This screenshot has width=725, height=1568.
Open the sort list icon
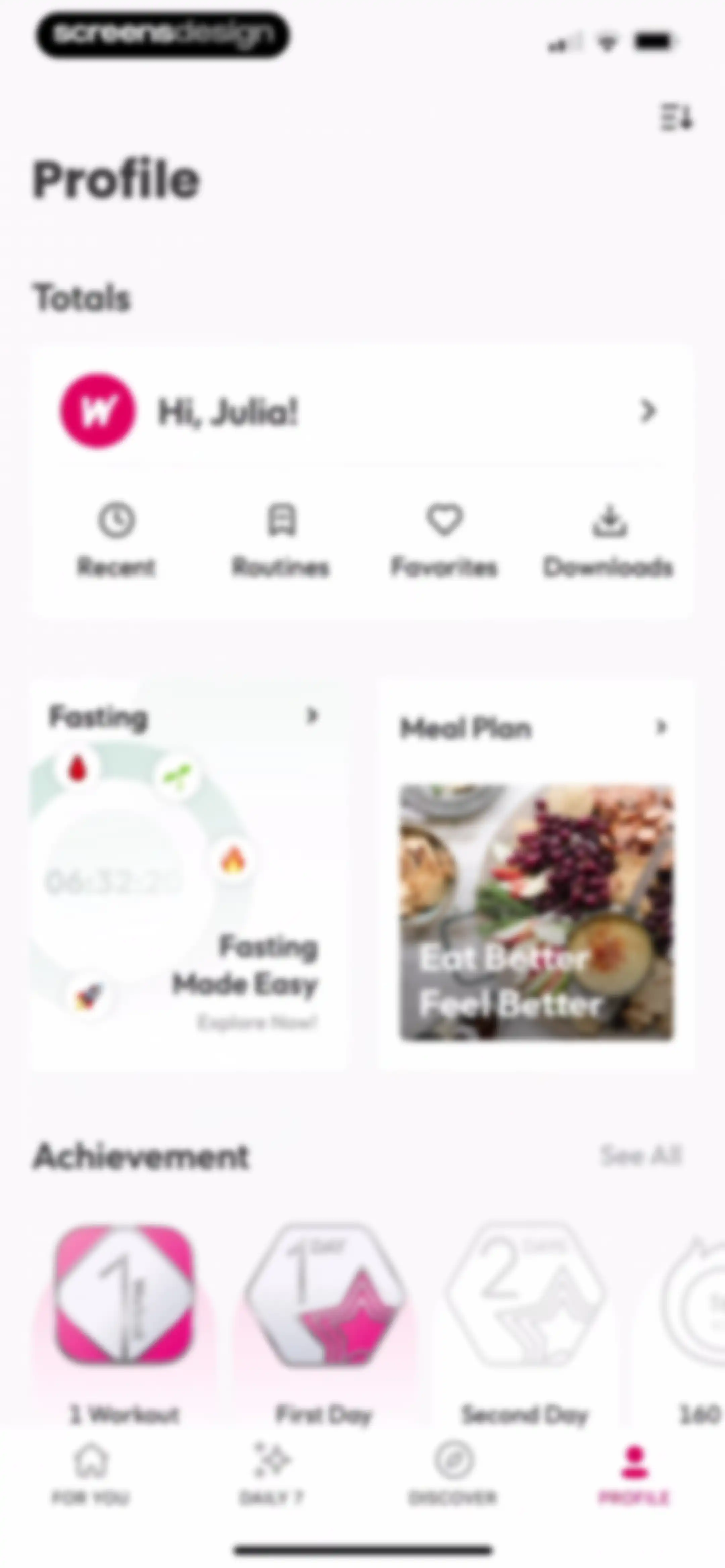pyautogui.click(x=677, y=117)
